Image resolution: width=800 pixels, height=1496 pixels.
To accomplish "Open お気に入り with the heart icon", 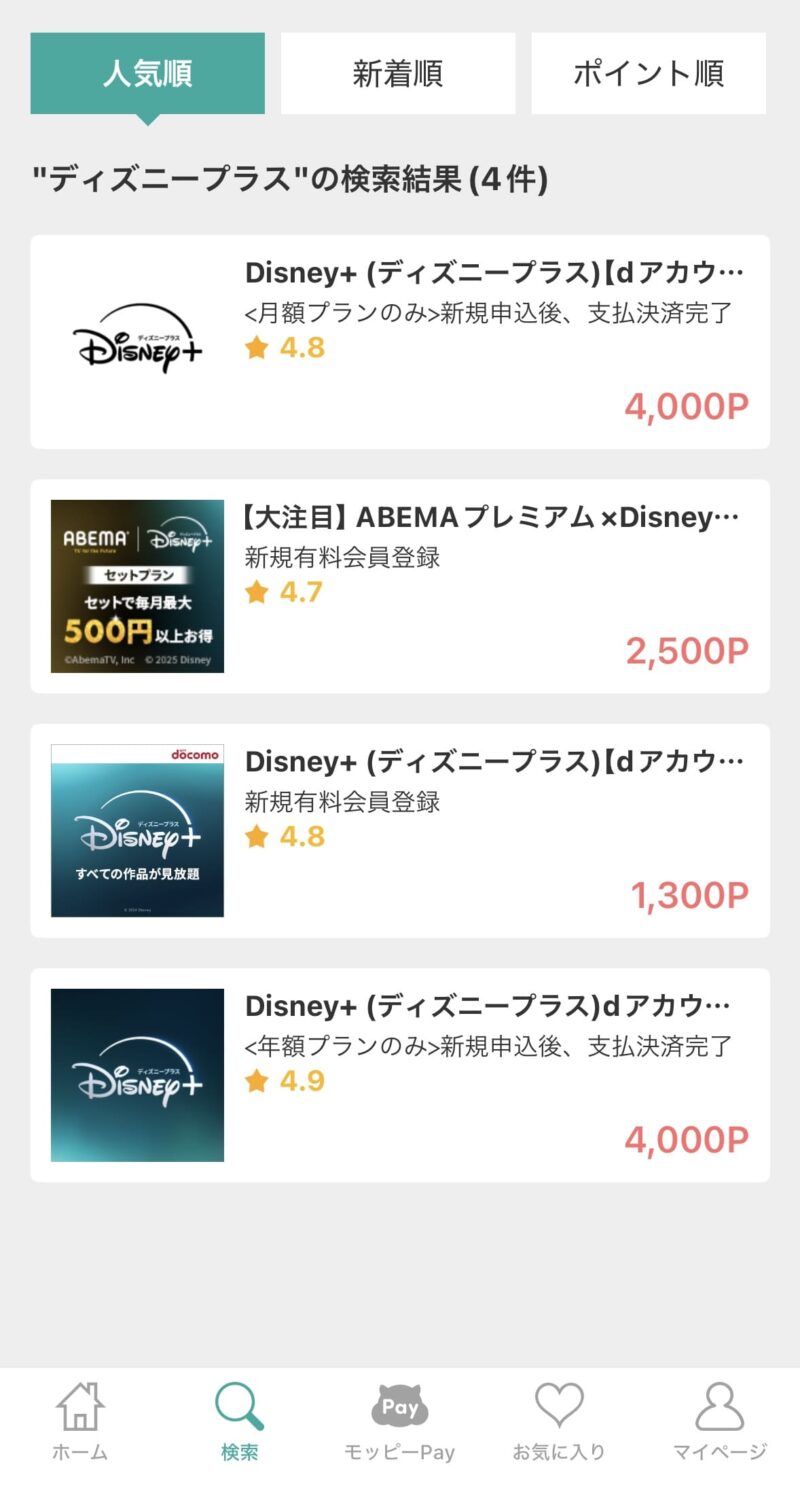I will click(x=561, y=1410).
